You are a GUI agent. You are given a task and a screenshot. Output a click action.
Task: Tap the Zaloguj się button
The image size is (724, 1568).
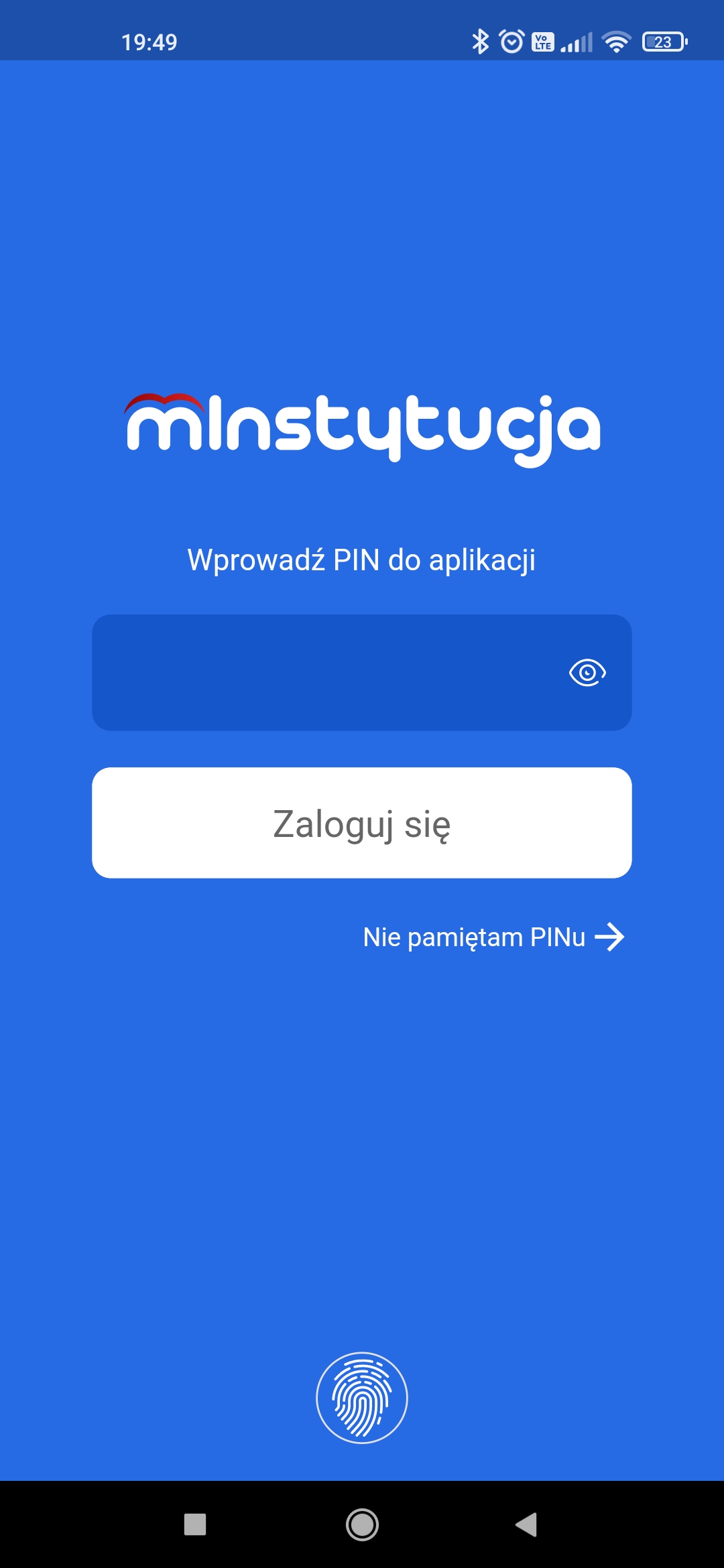(361, 823)
